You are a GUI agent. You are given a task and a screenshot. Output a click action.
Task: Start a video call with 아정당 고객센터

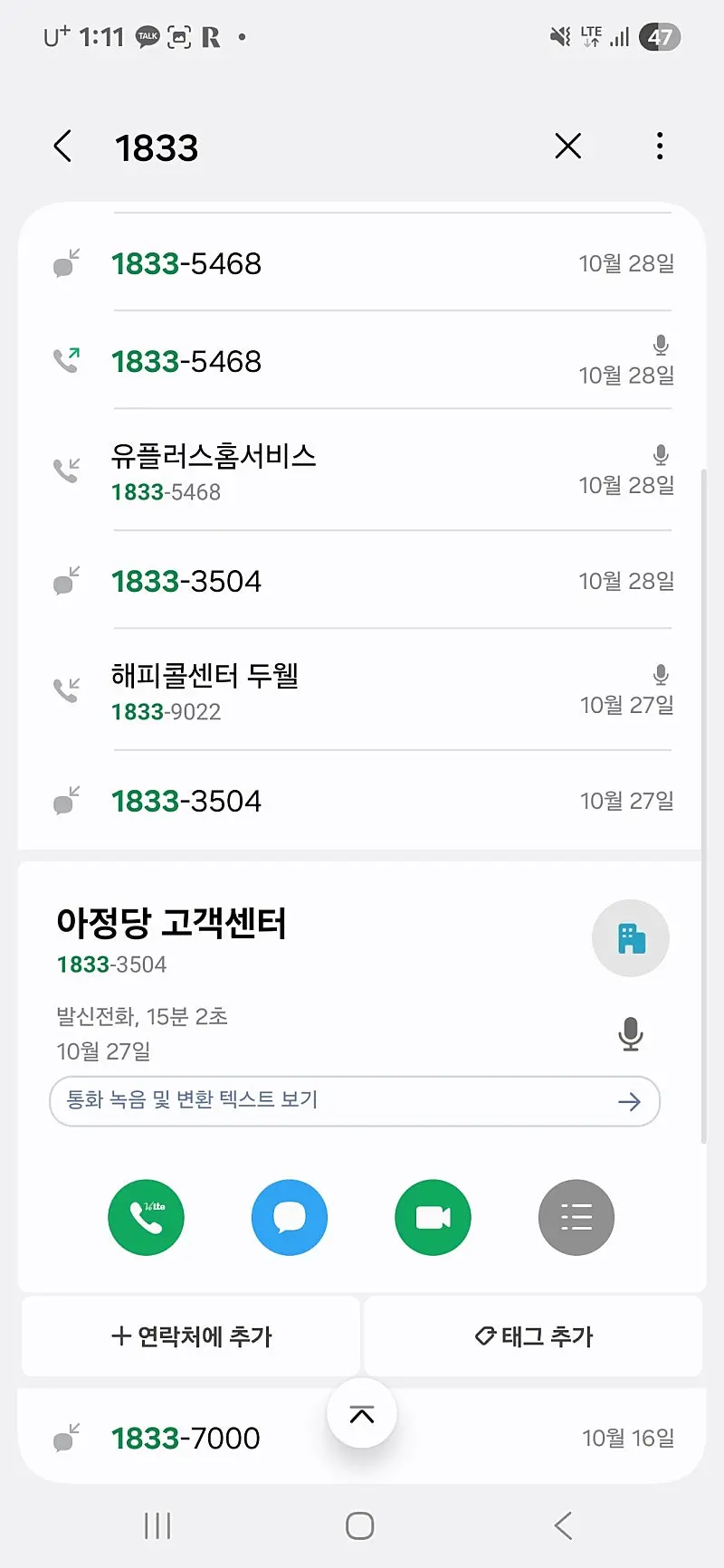[x=433, y=1217]
